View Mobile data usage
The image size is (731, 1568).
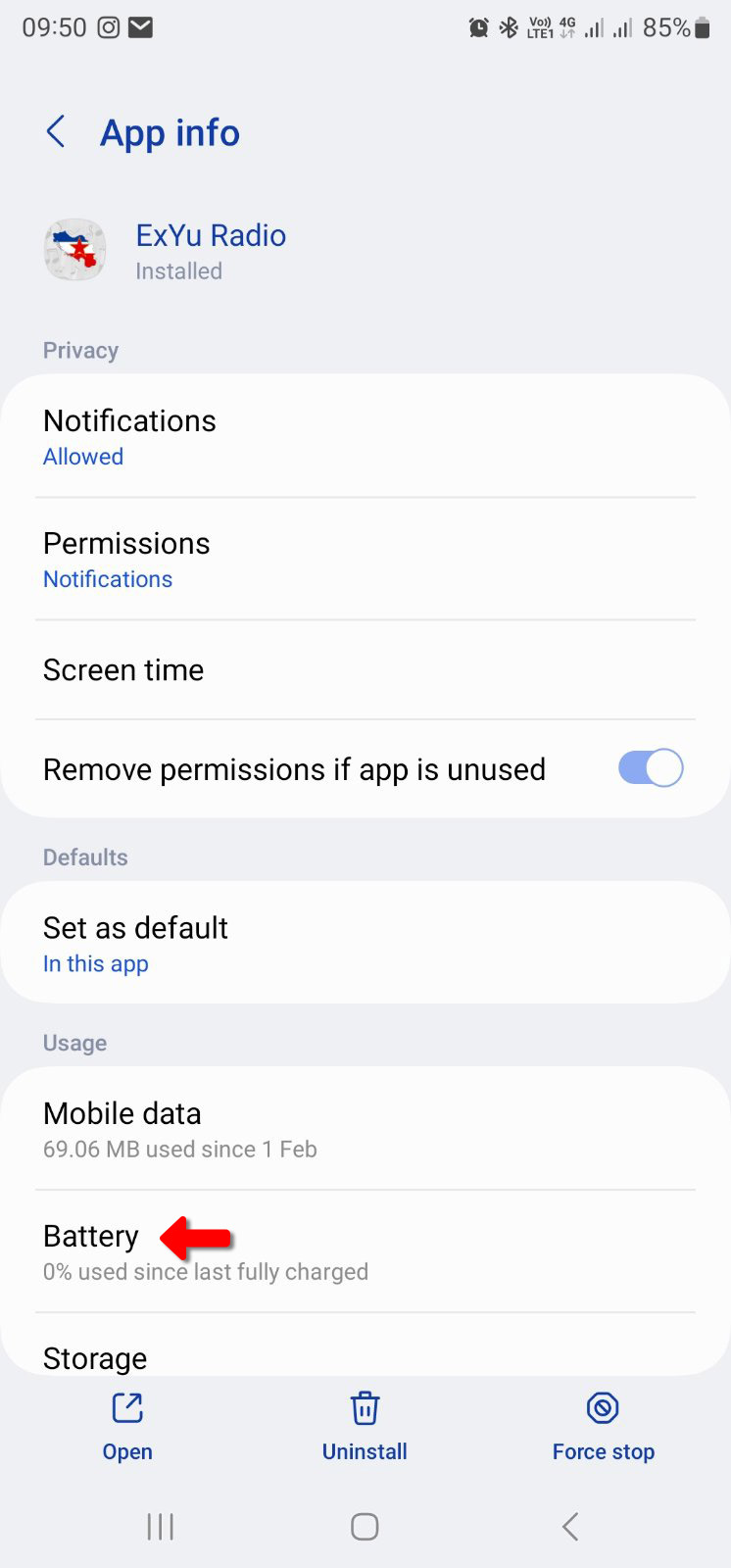(x=365, y=1129)
